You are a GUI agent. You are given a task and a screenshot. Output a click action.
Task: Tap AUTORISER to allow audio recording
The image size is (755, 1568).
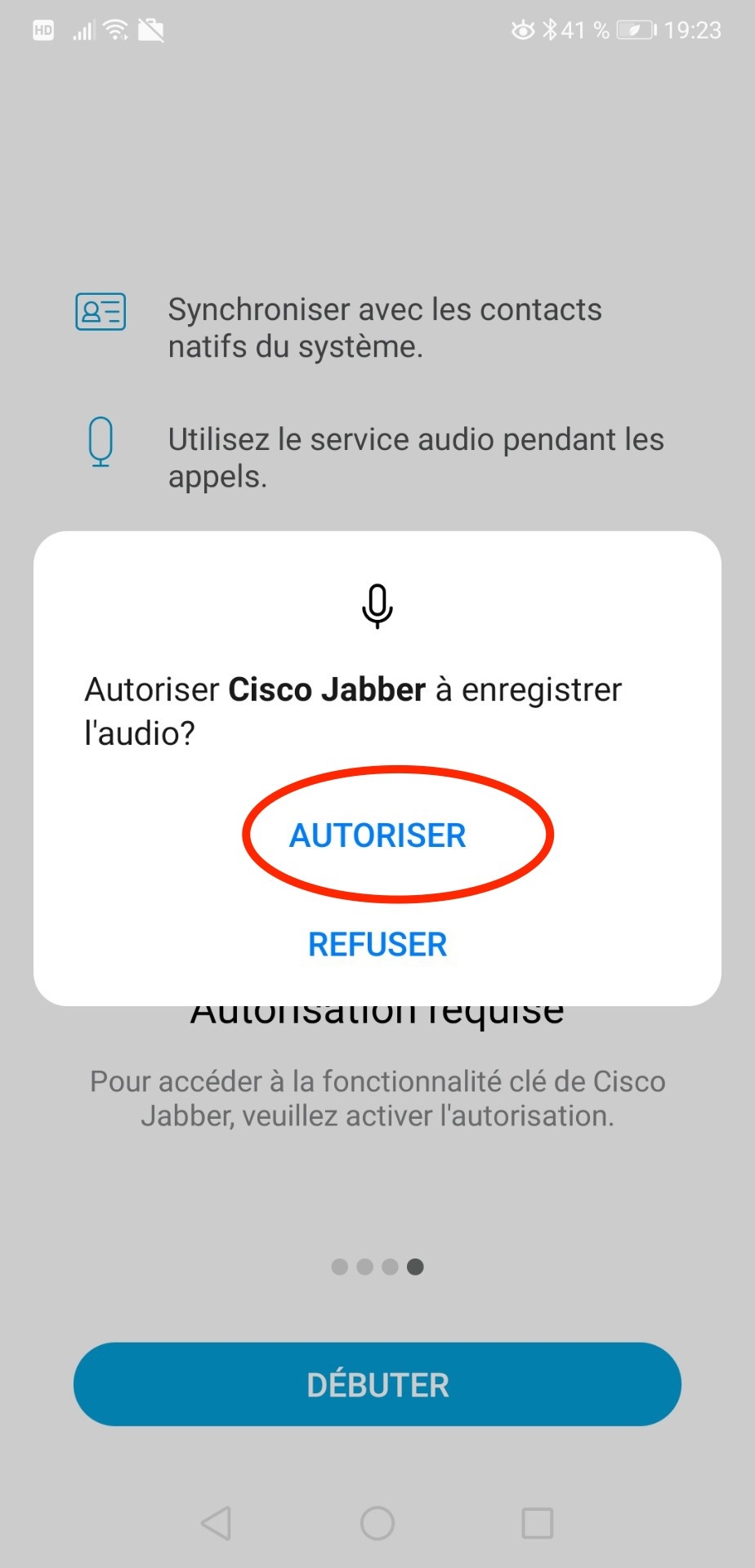377,835
